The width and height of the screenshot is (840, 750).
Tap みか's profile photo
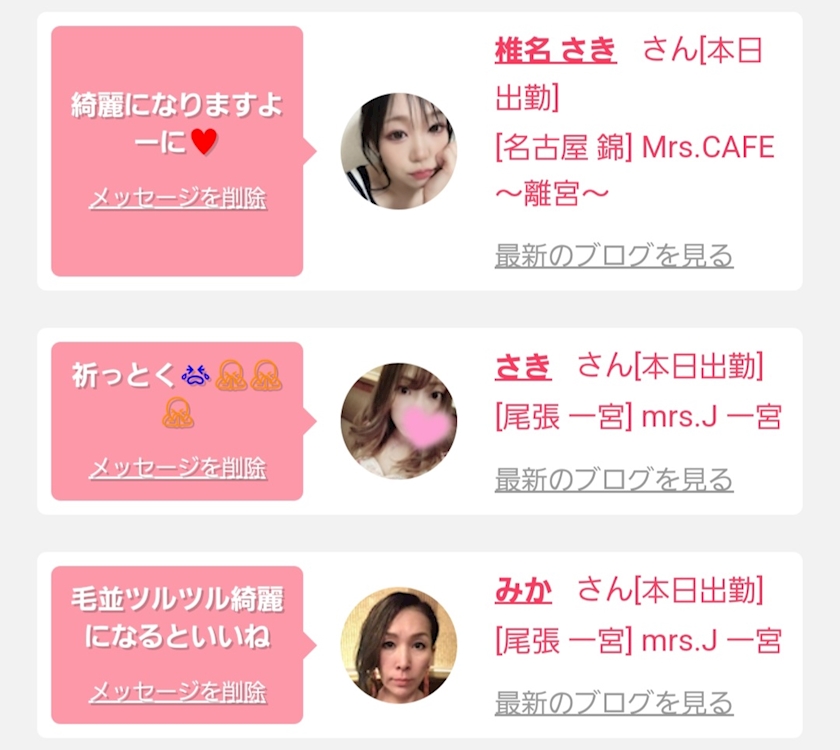click(x=399, y=645)
